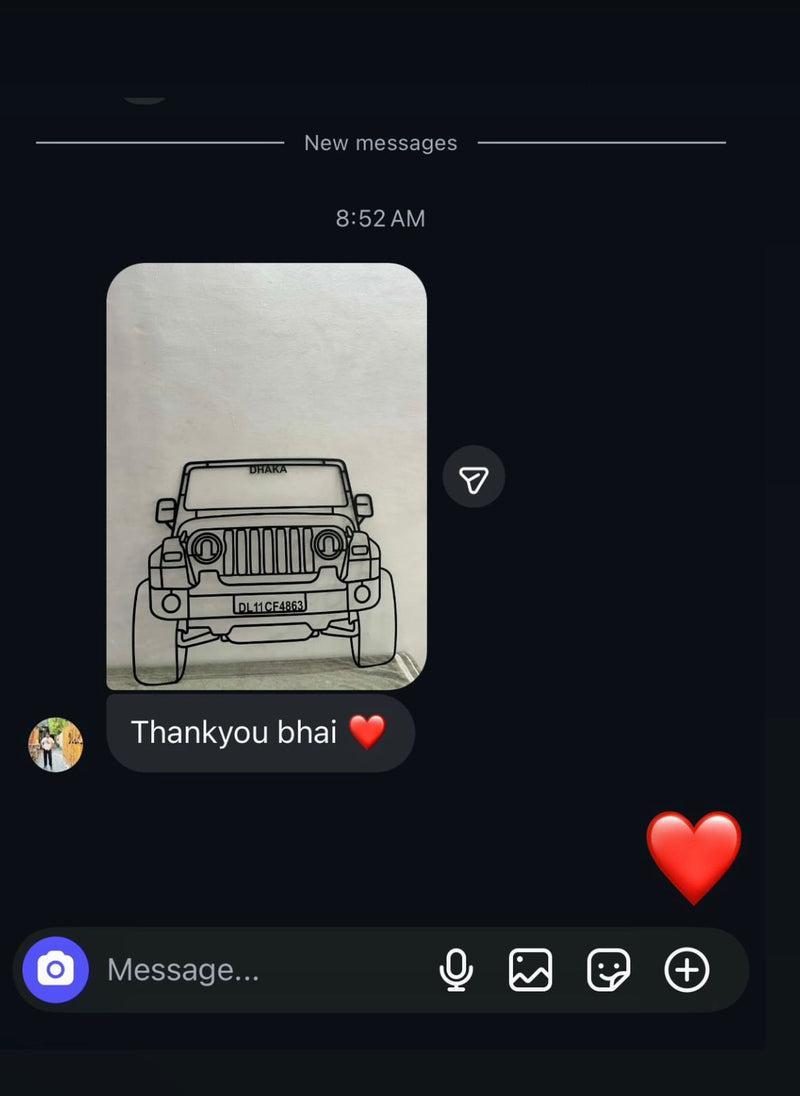
Task: Open more options with the plus icon
Action: pyautogui.click(x=687, y=970)
